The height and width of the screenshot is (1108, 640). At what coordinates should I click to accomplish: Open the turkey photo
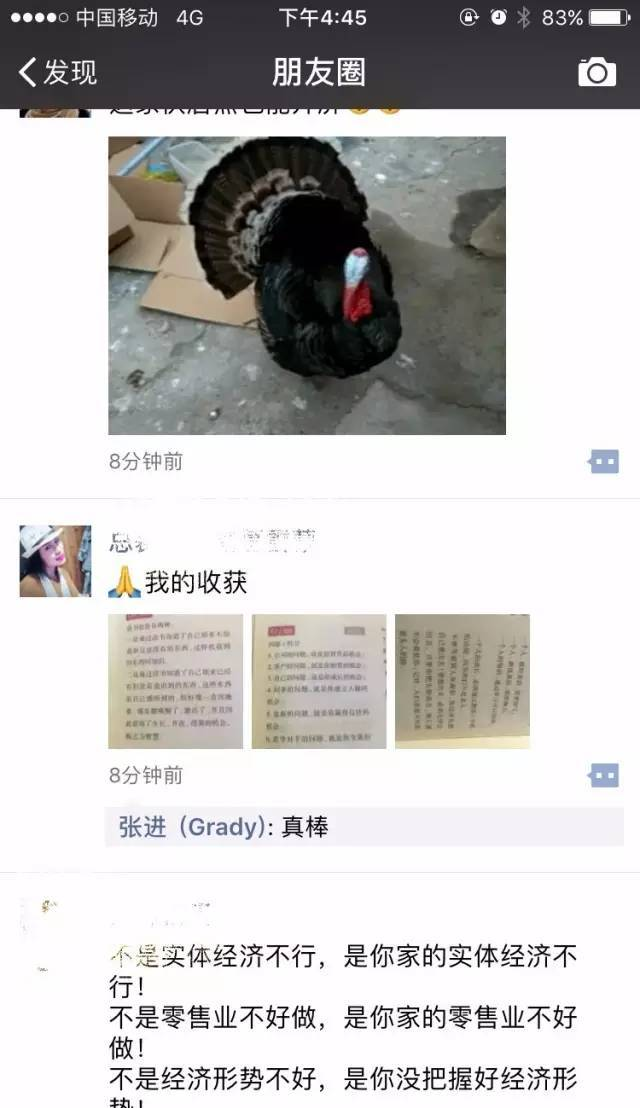tap(307, 285)
